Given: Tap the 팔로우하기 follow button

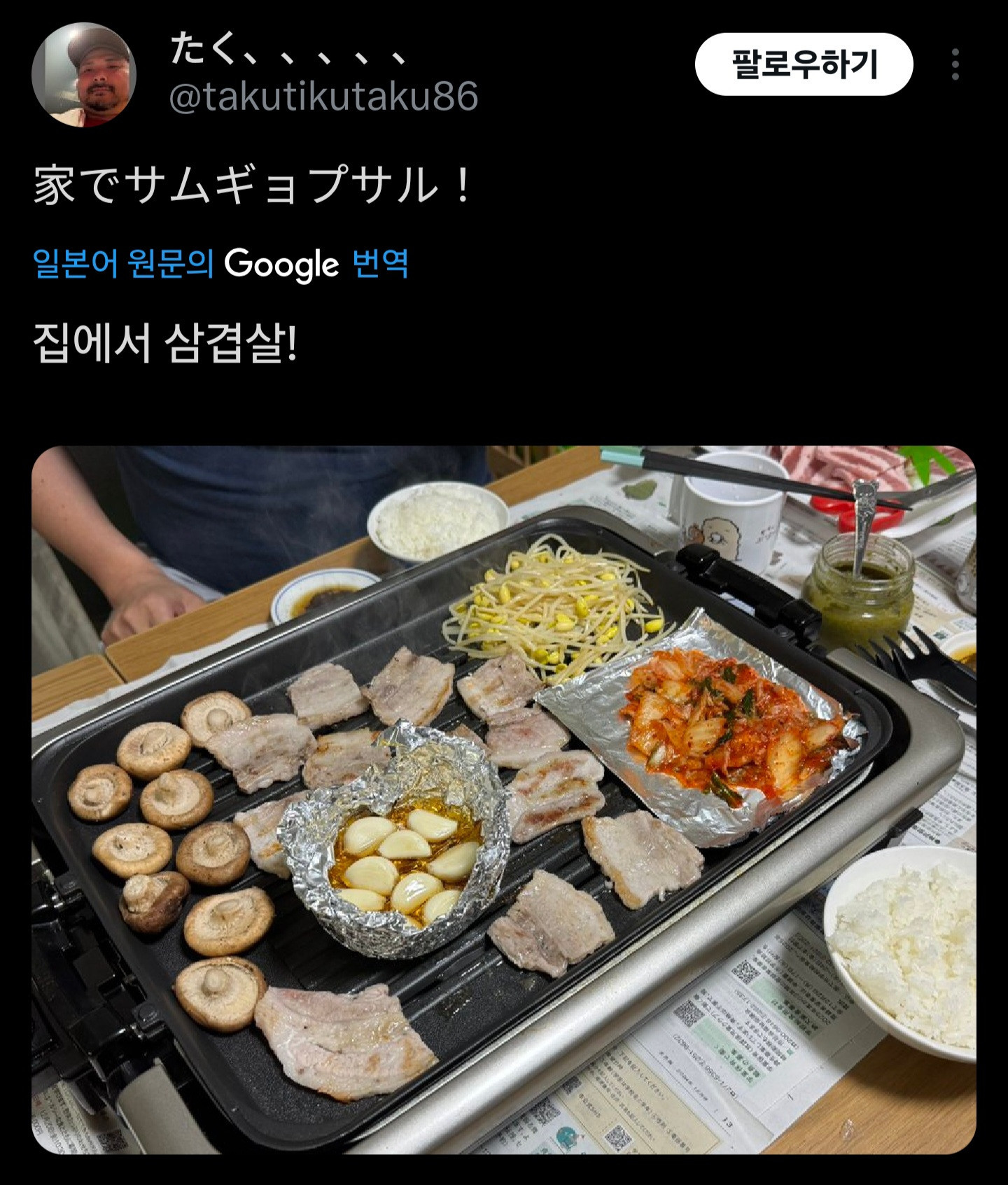Looking at the screenshot, I should pyautogui.click(x=804, y=64).
